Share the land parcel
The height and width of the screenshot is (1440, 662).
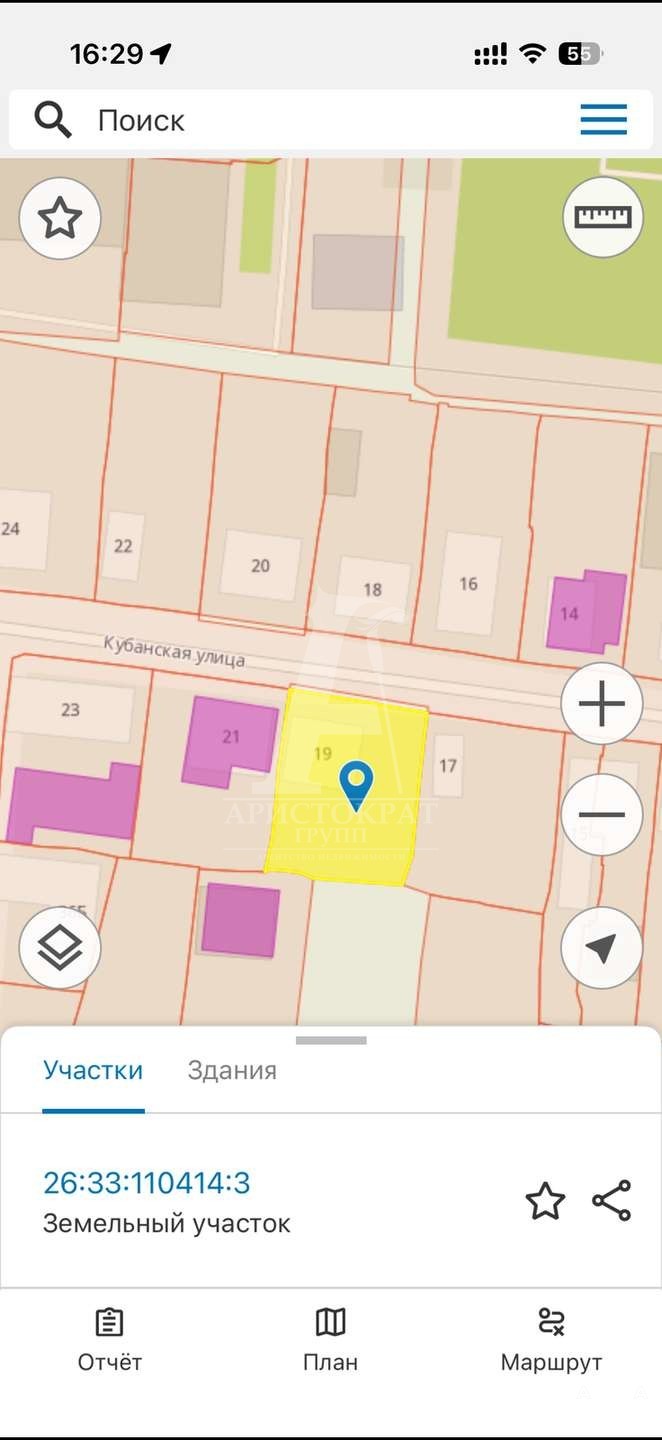tap(611, 1201)
